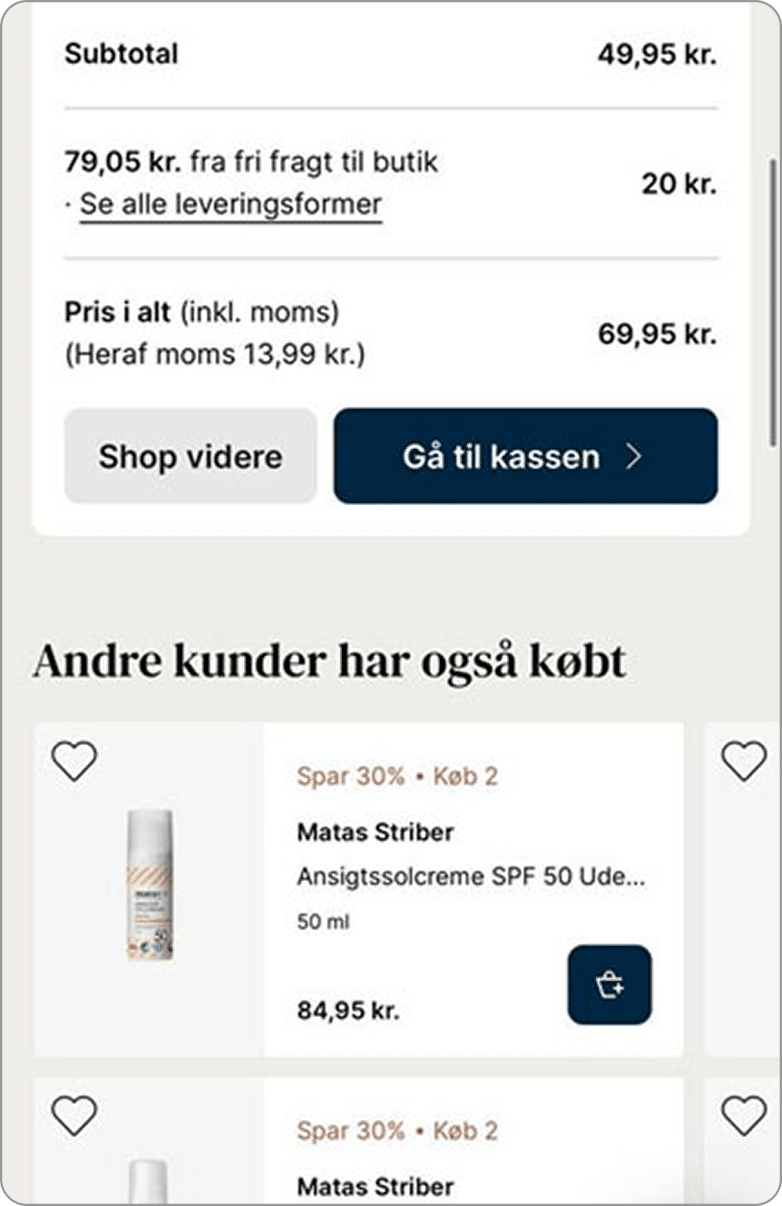
Task: Add Matas Striber Ansigtssolcreme to the basket
Action: [610, 985]
